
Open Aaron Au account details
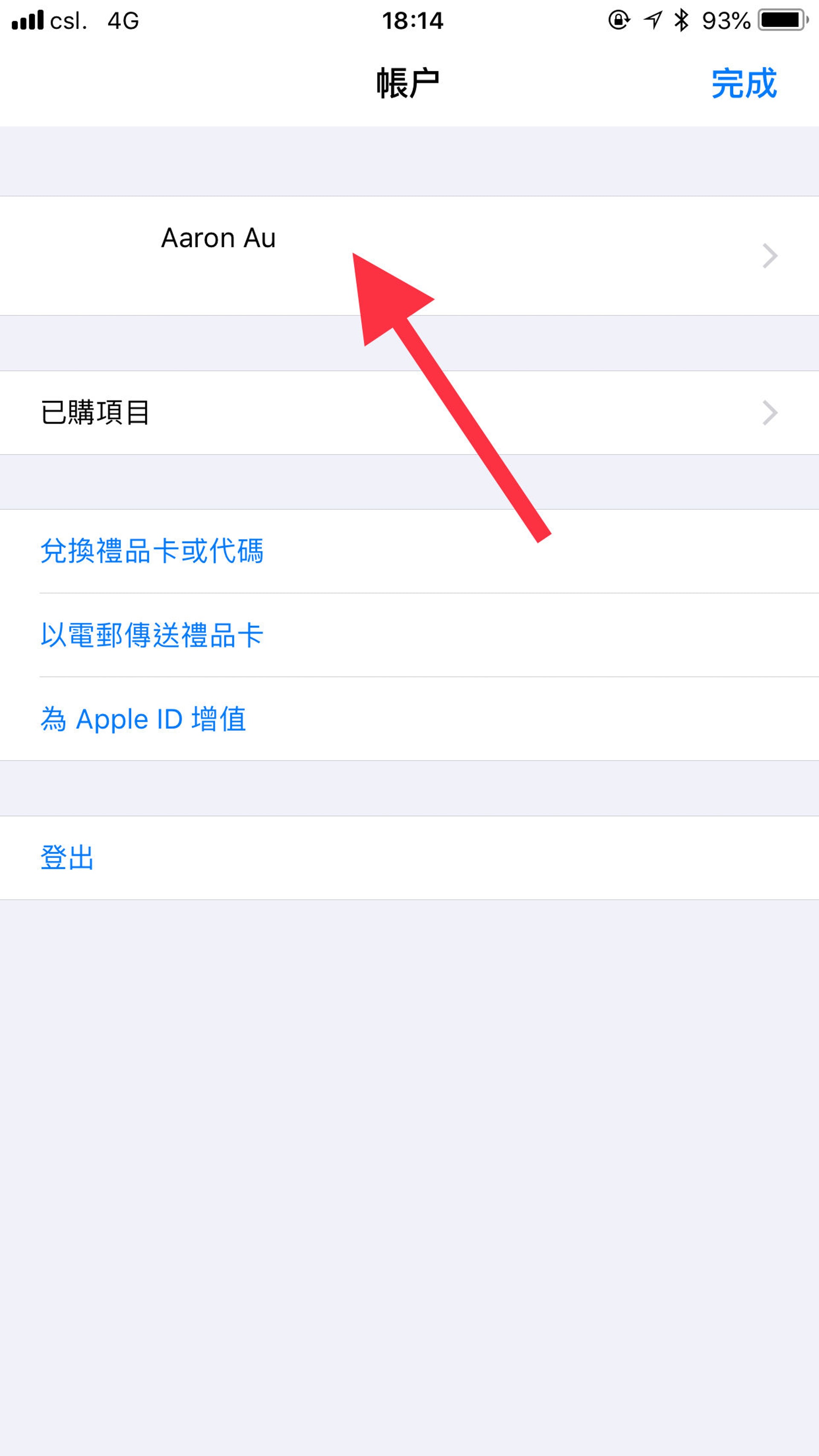(218, 239)
